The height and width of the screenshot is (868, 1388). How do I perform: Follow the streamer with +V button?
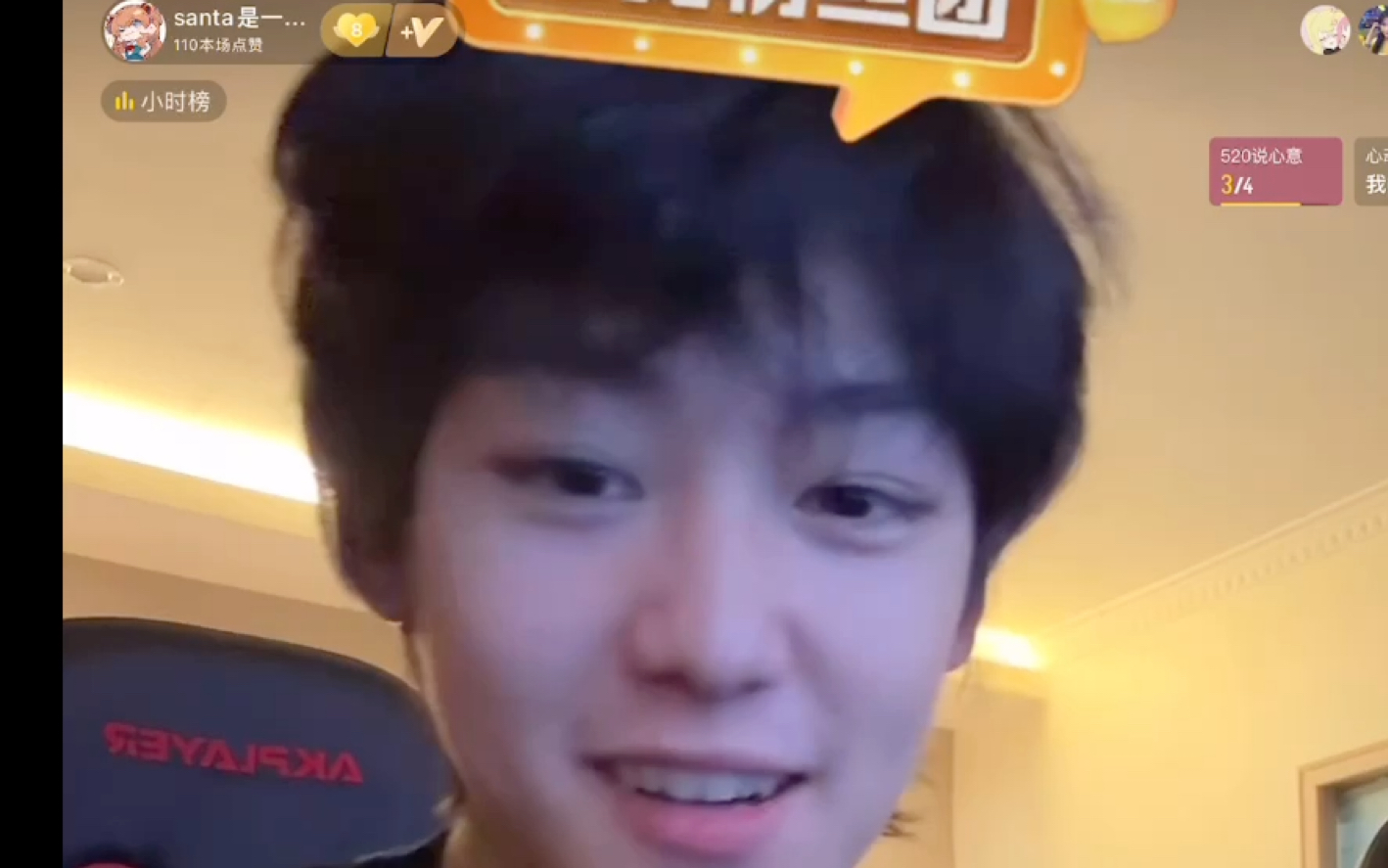pyautogui.click(x=421, y=32)
